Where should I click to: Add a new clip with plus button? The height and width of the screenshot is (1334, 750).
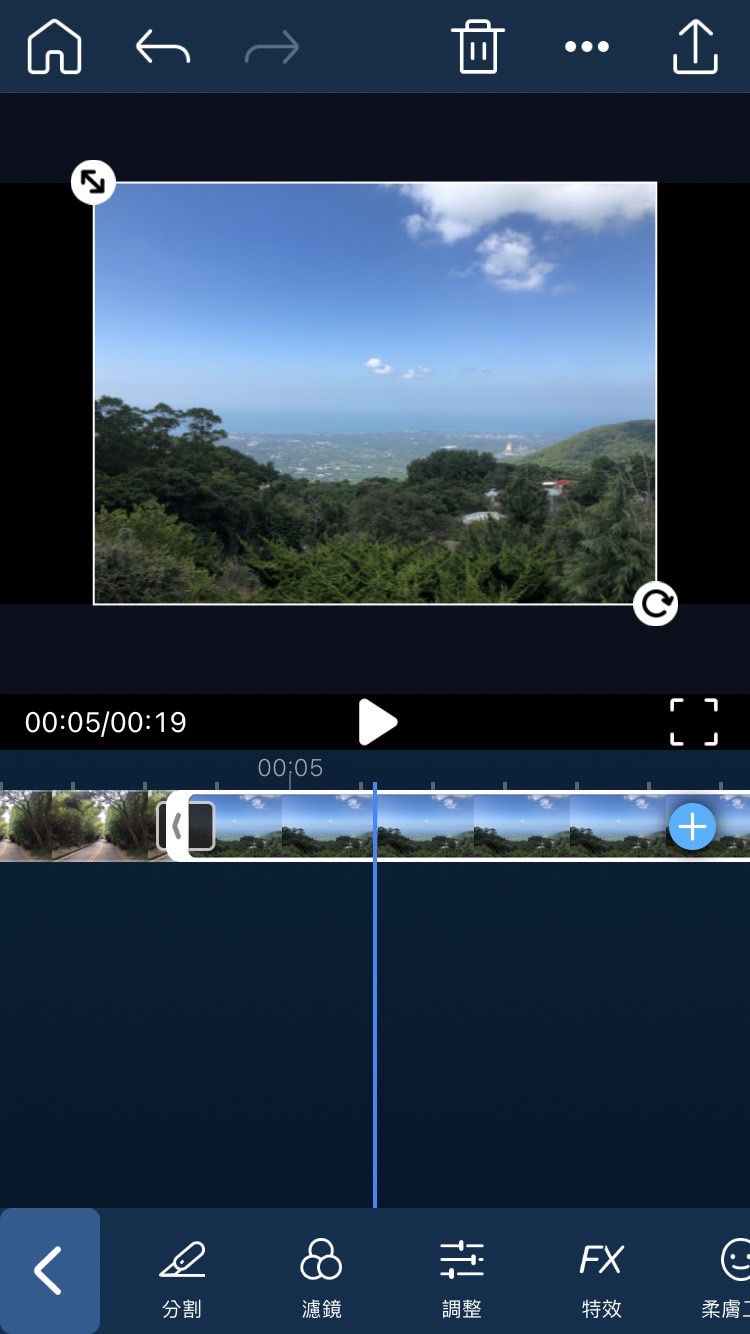point(691,826)
